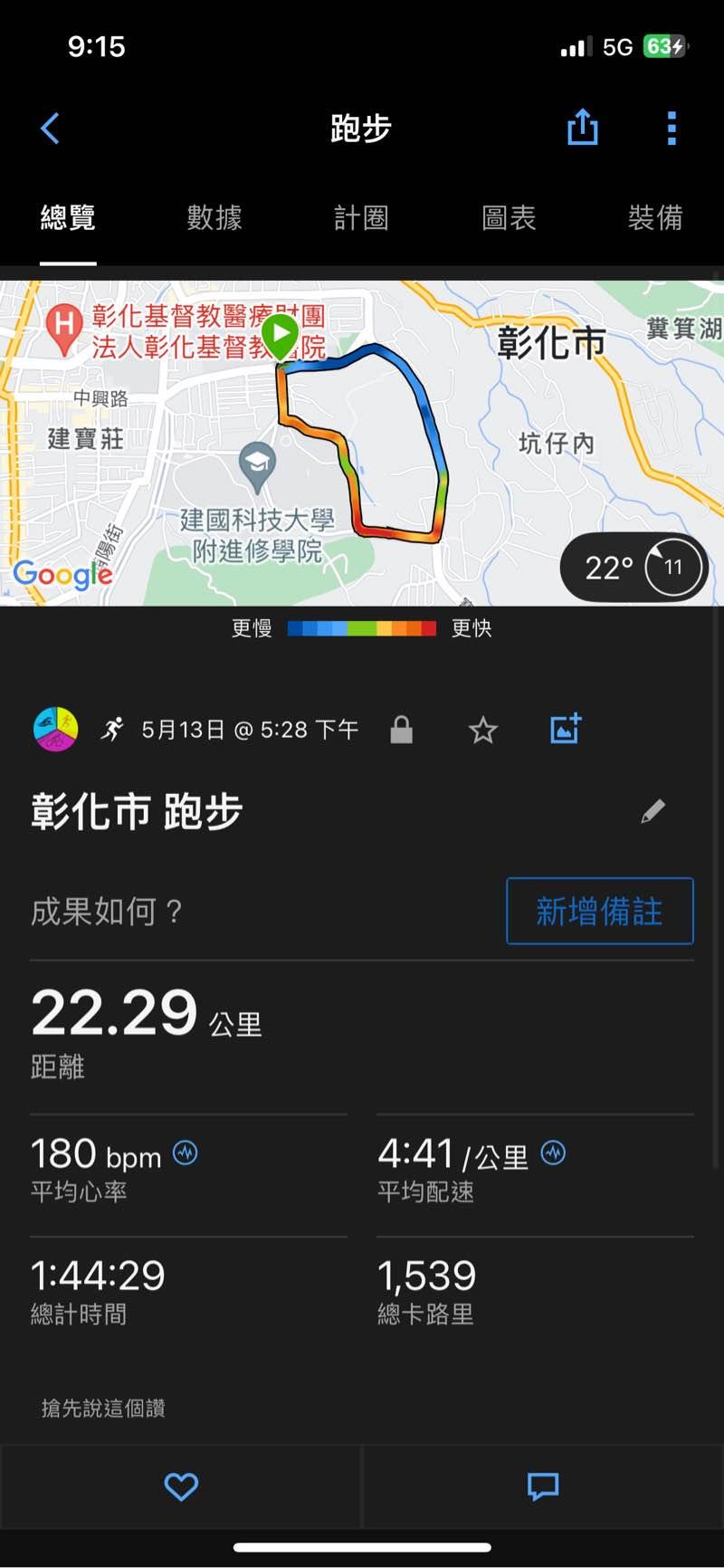The height and width of the screenshot is (1568, 724).
Task: Go back with the top-left arrow
Action: (51, 129)
